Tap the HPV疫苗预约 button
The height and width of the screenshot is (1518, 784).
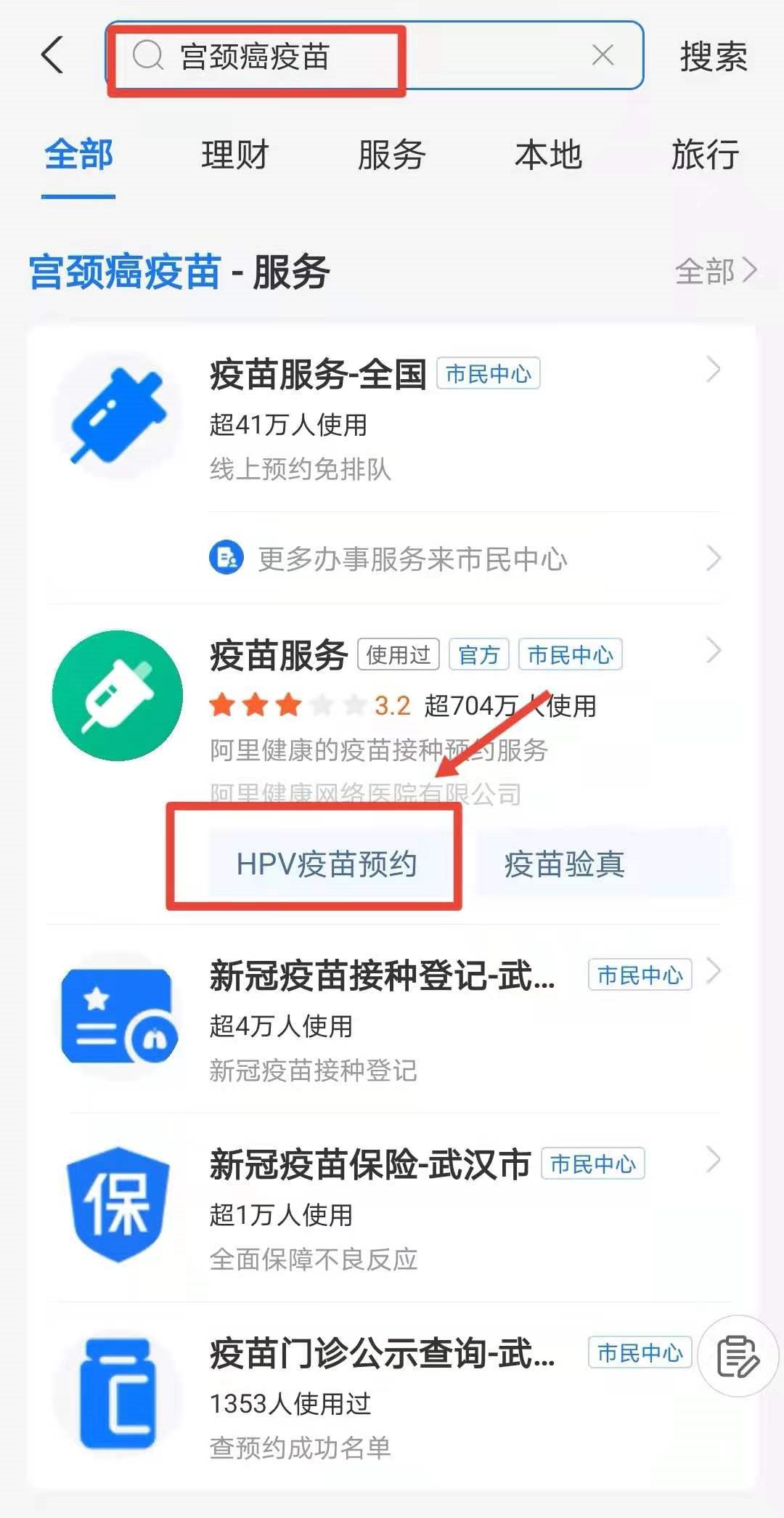click(x=327, y=864)
